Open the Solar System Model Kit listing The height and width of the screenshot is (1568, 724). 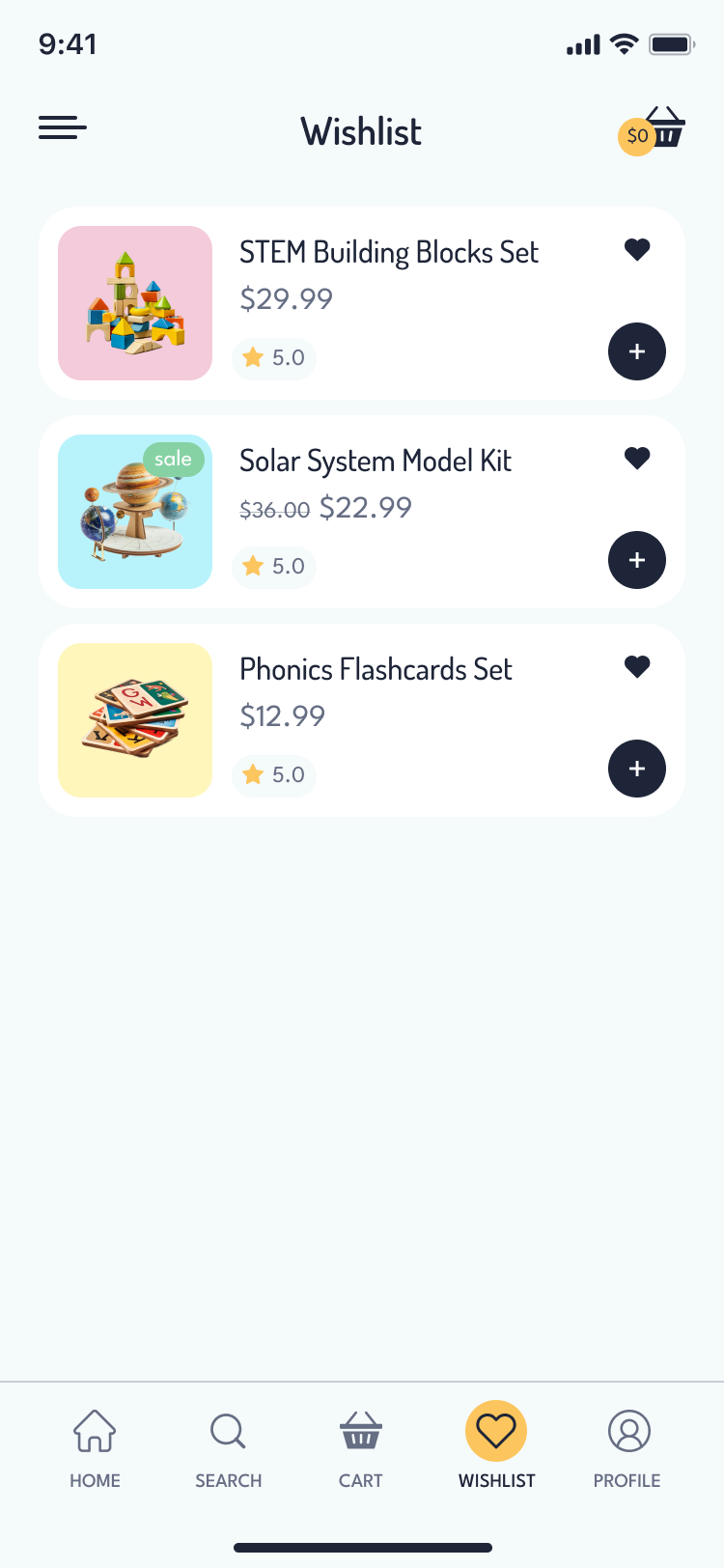(x=376, y=461)
